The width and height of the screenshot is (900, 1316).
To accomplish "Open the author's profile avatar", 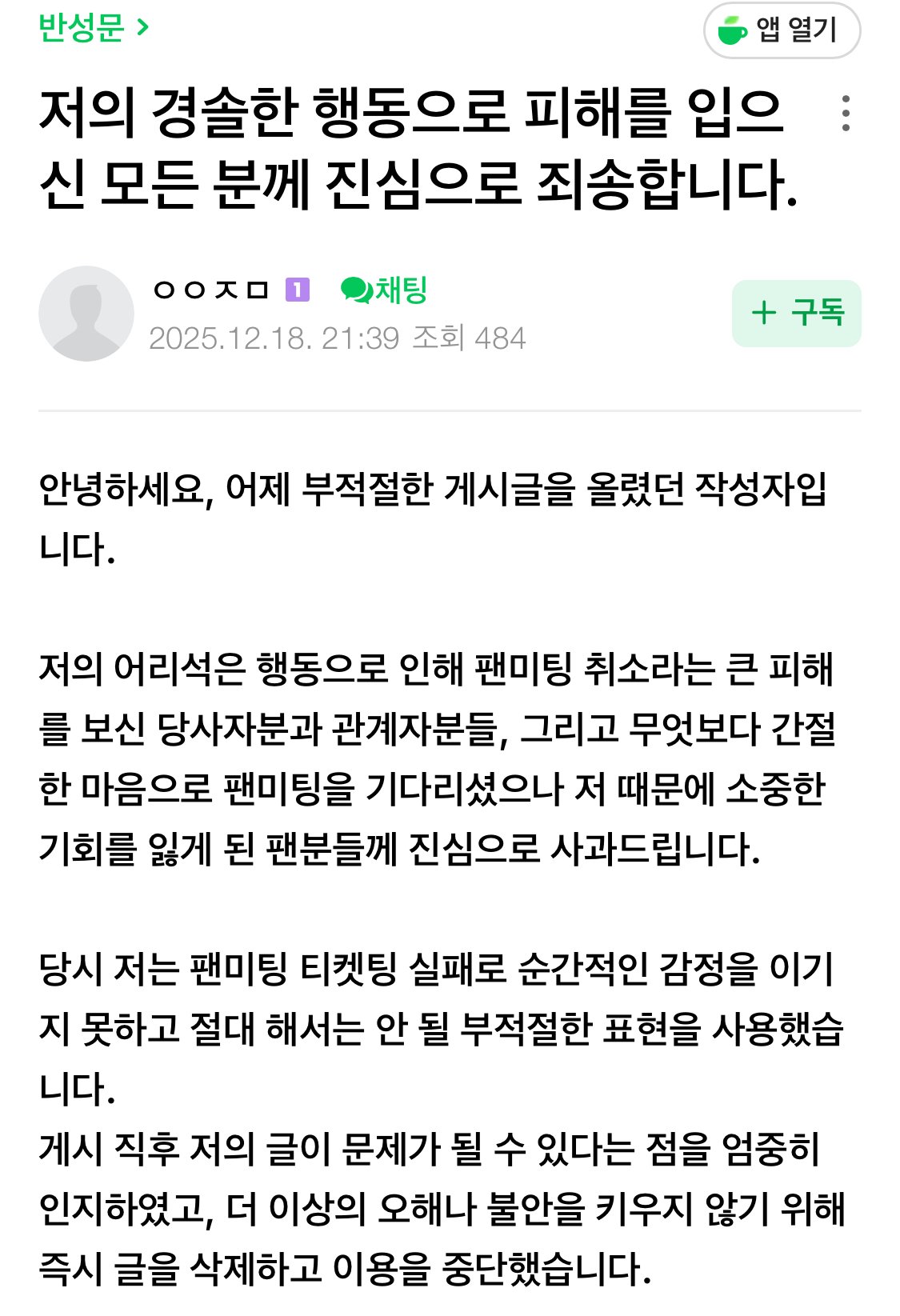I will pos(86,314).
